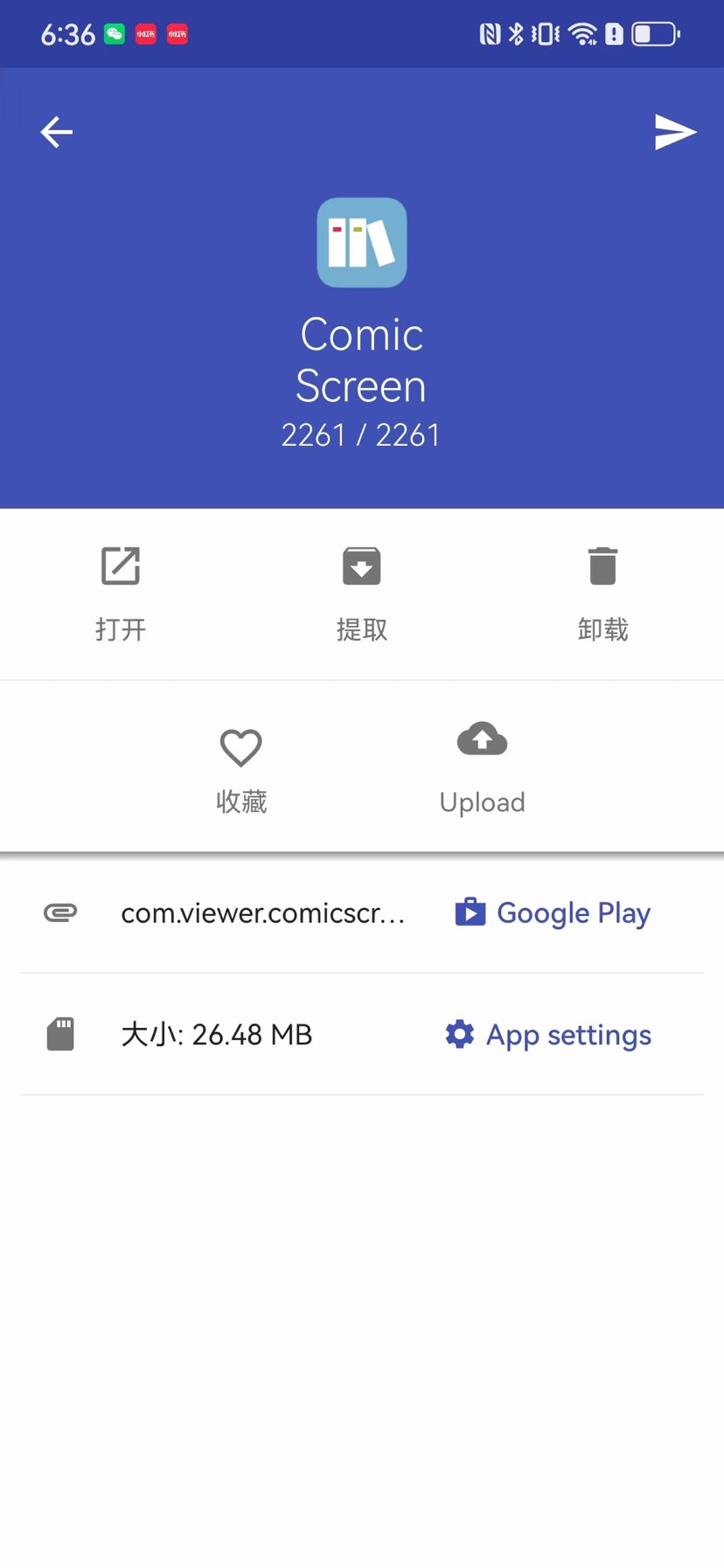724x1568 pixels.
Task: Go back using the top-left arrow
Action: [x=57, y=132]
